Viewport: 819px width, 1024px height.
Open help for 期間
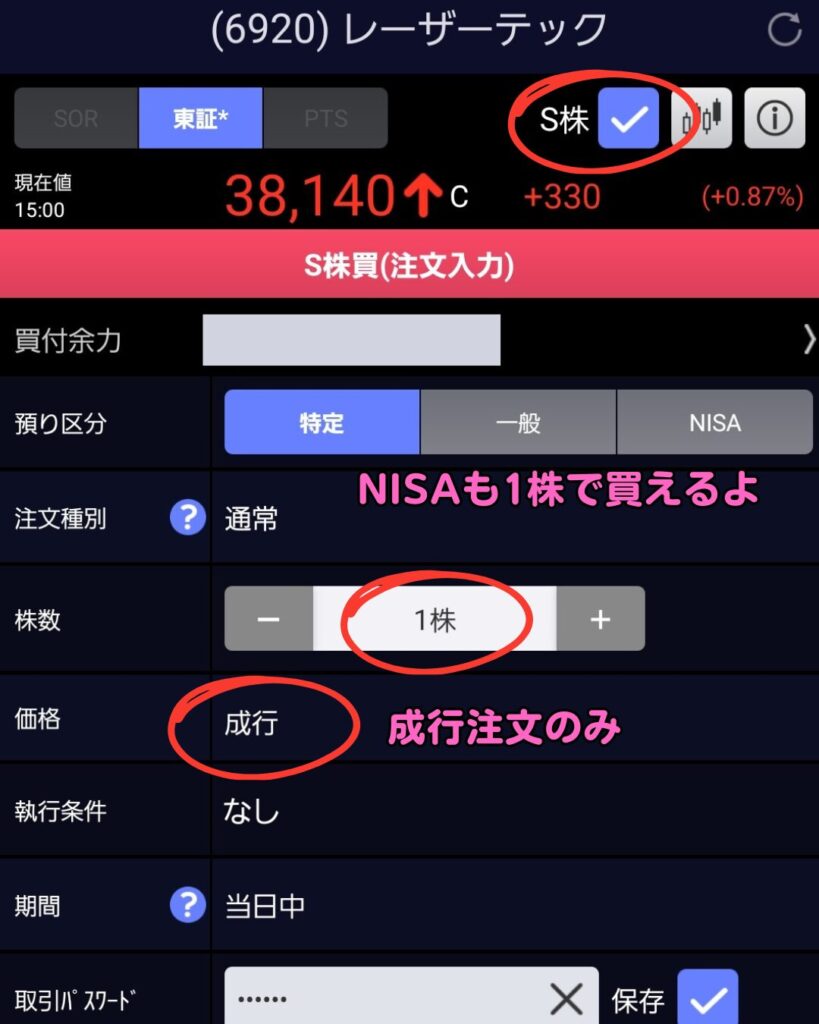click(187, 906)
